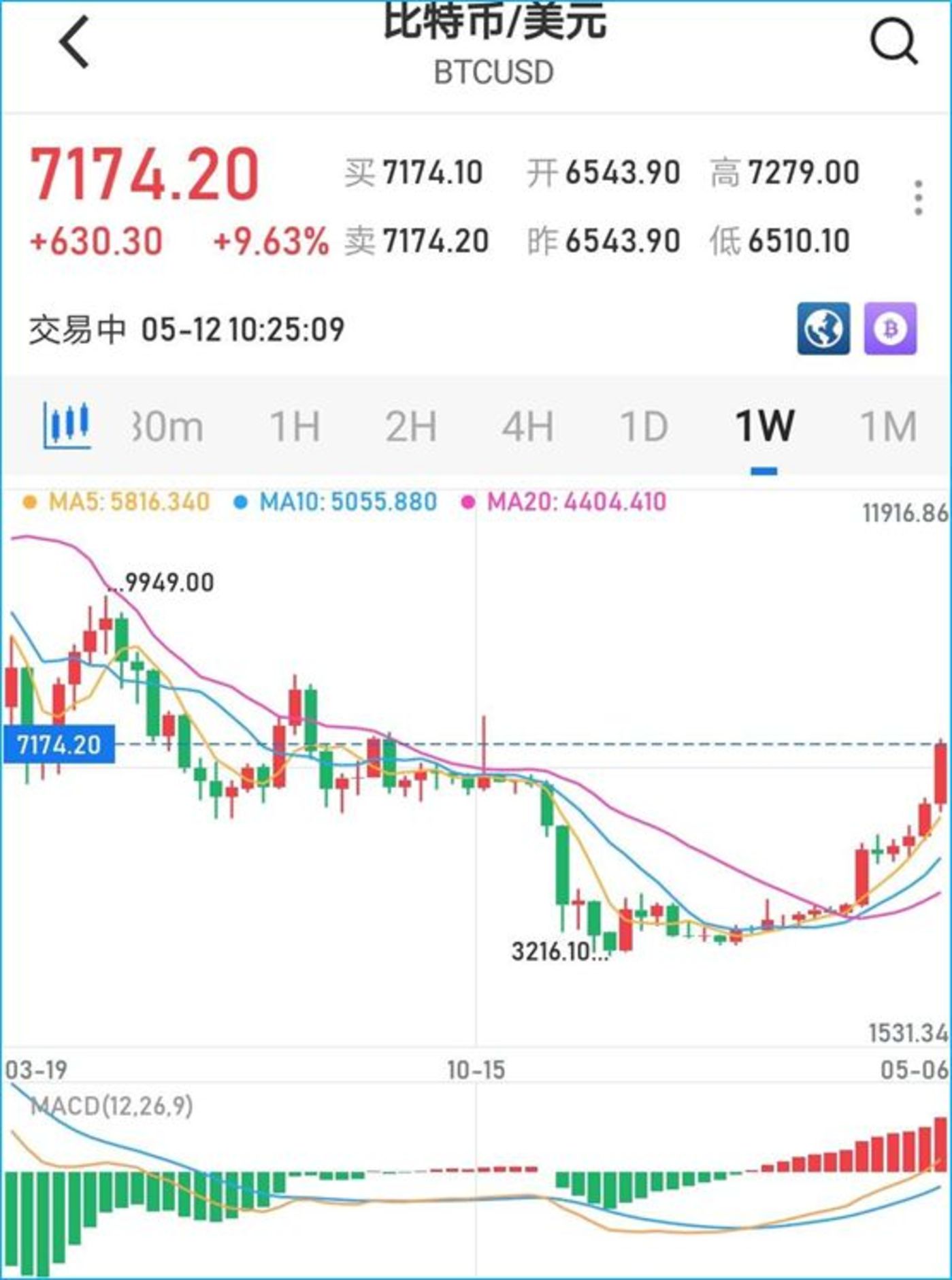Switch to the 30m timeframe
This screenshot has width=952, height=1280.
(167, 427)
